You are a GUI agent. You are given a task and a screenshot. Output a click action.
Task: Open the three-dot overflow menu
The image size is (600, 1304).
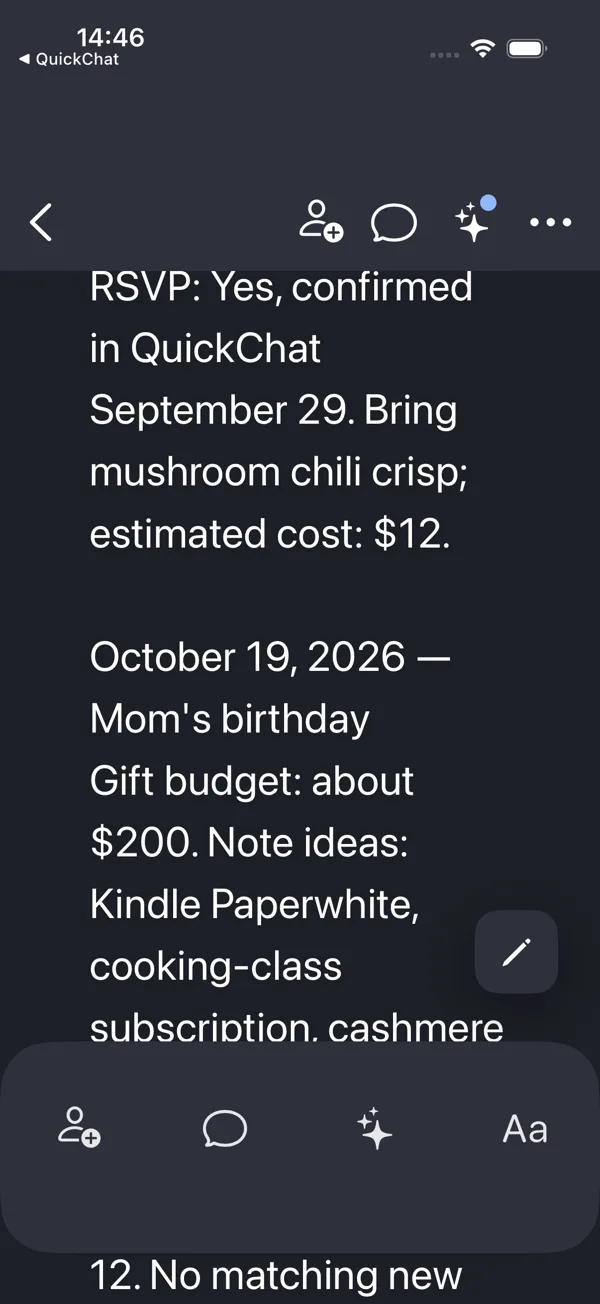point(551,222)
